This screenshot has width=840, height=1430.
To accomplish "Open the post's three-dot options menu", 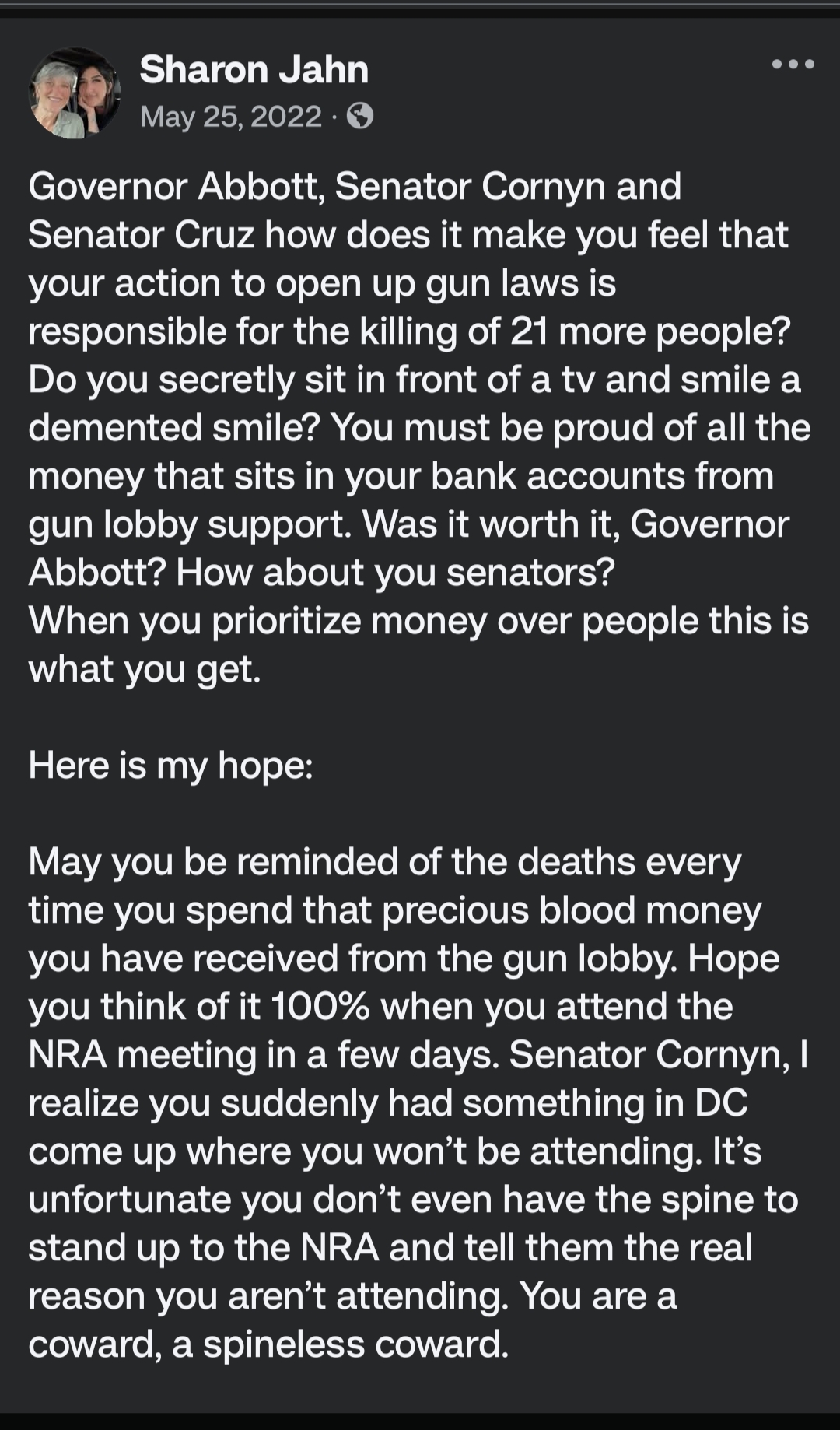I will click(x=793, y=65).
